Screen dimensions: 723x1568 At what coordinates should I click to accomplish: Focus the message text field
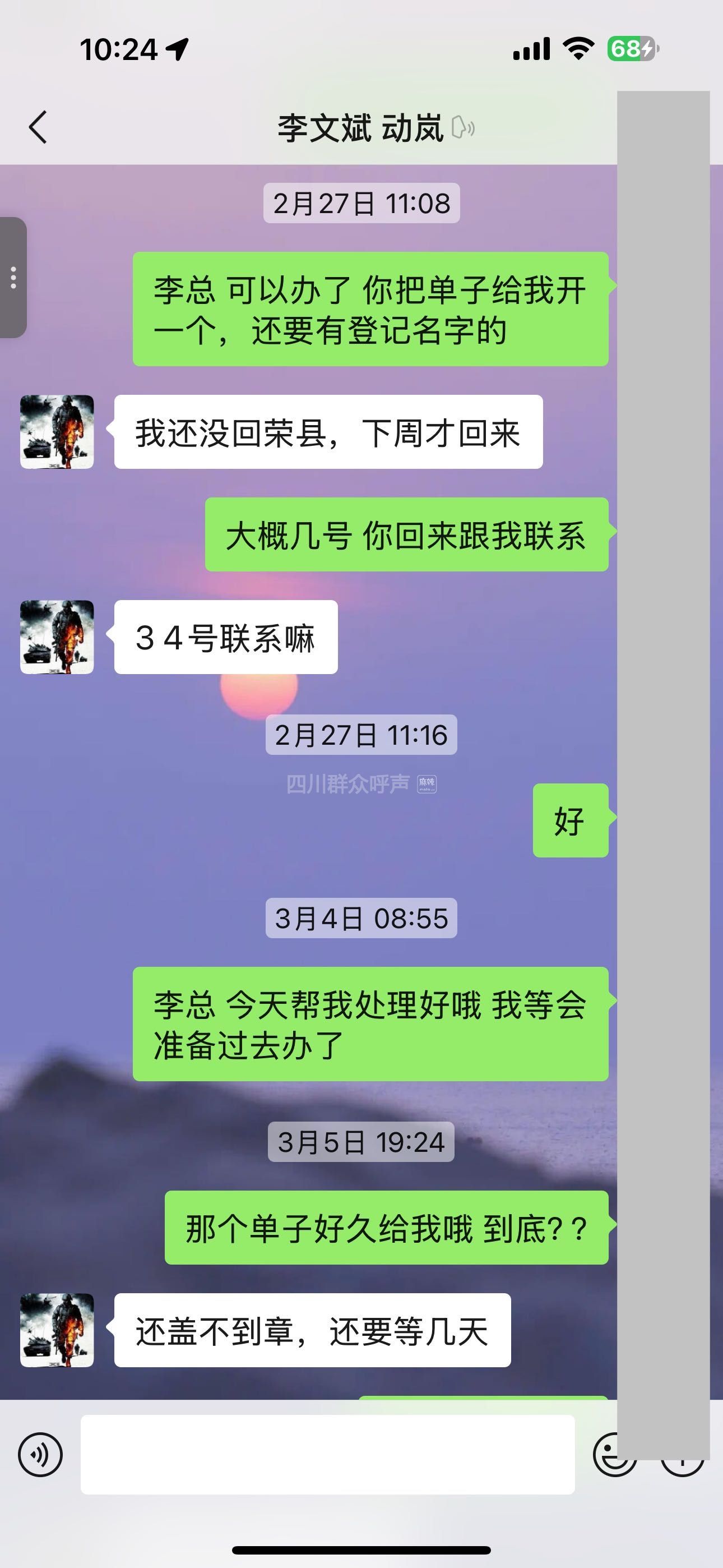pos(327,1454)
